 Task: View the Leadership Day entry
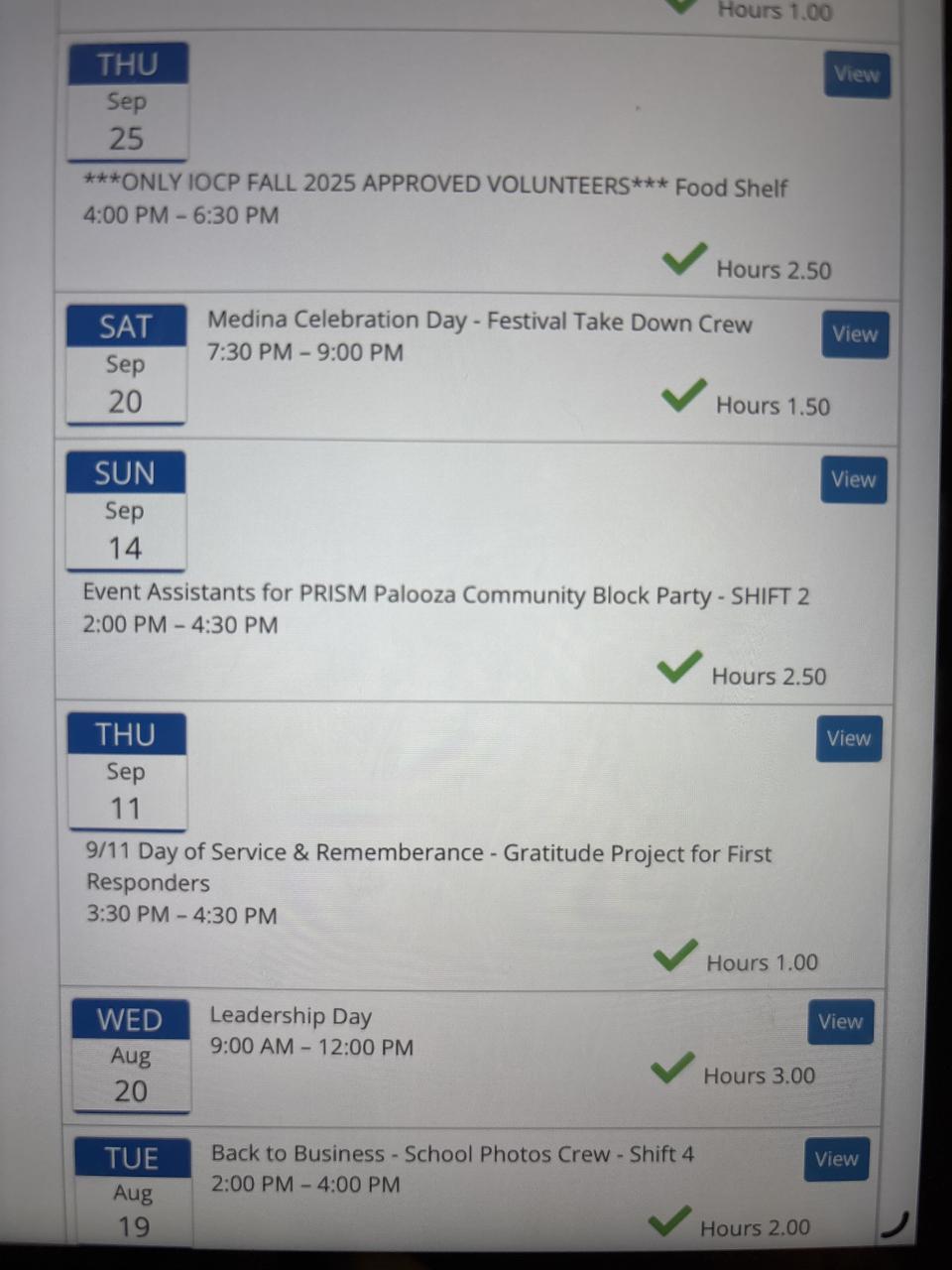point(840,1022)
